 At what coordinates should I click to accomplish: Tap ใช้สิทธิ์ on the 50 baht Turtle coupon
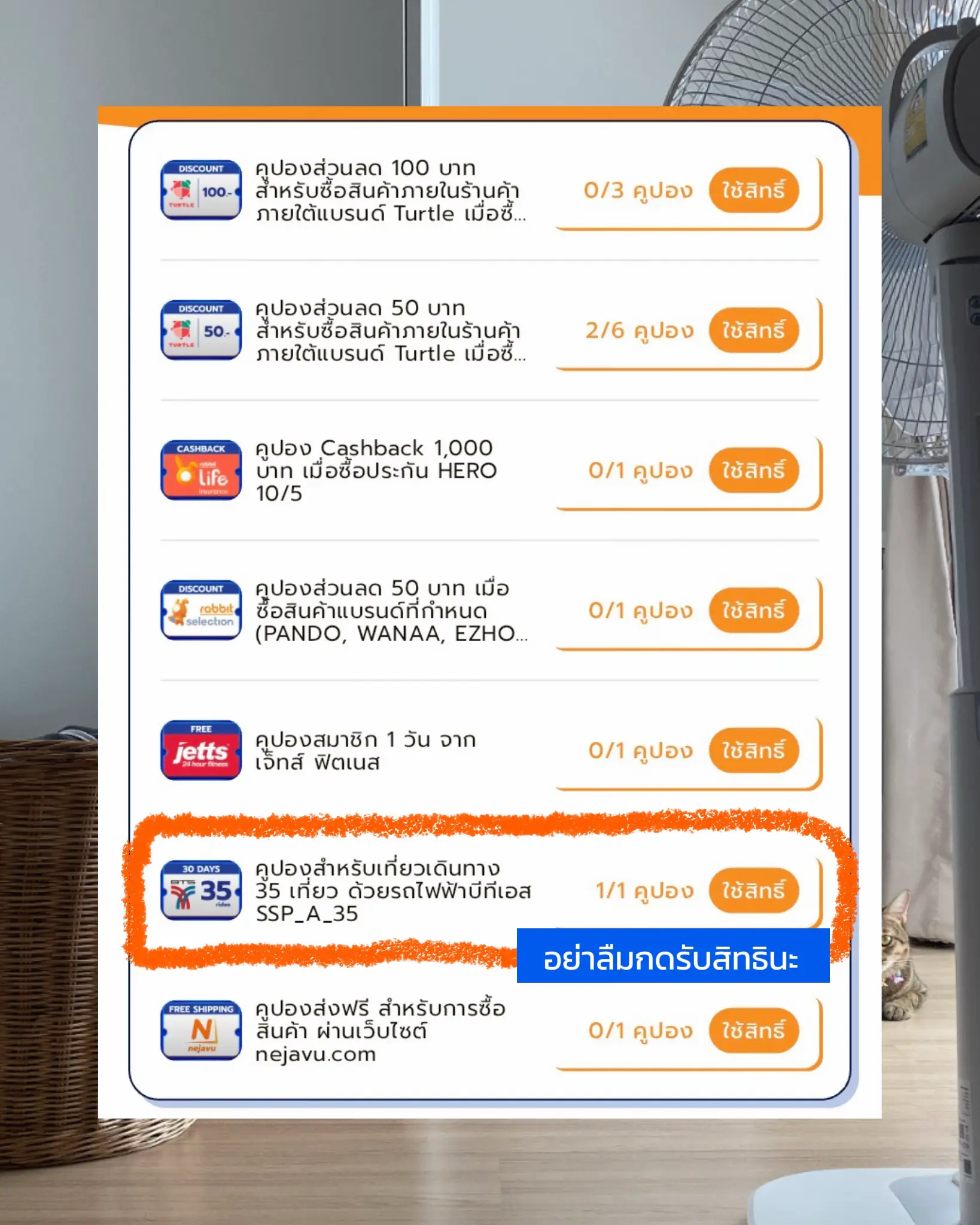754,331
